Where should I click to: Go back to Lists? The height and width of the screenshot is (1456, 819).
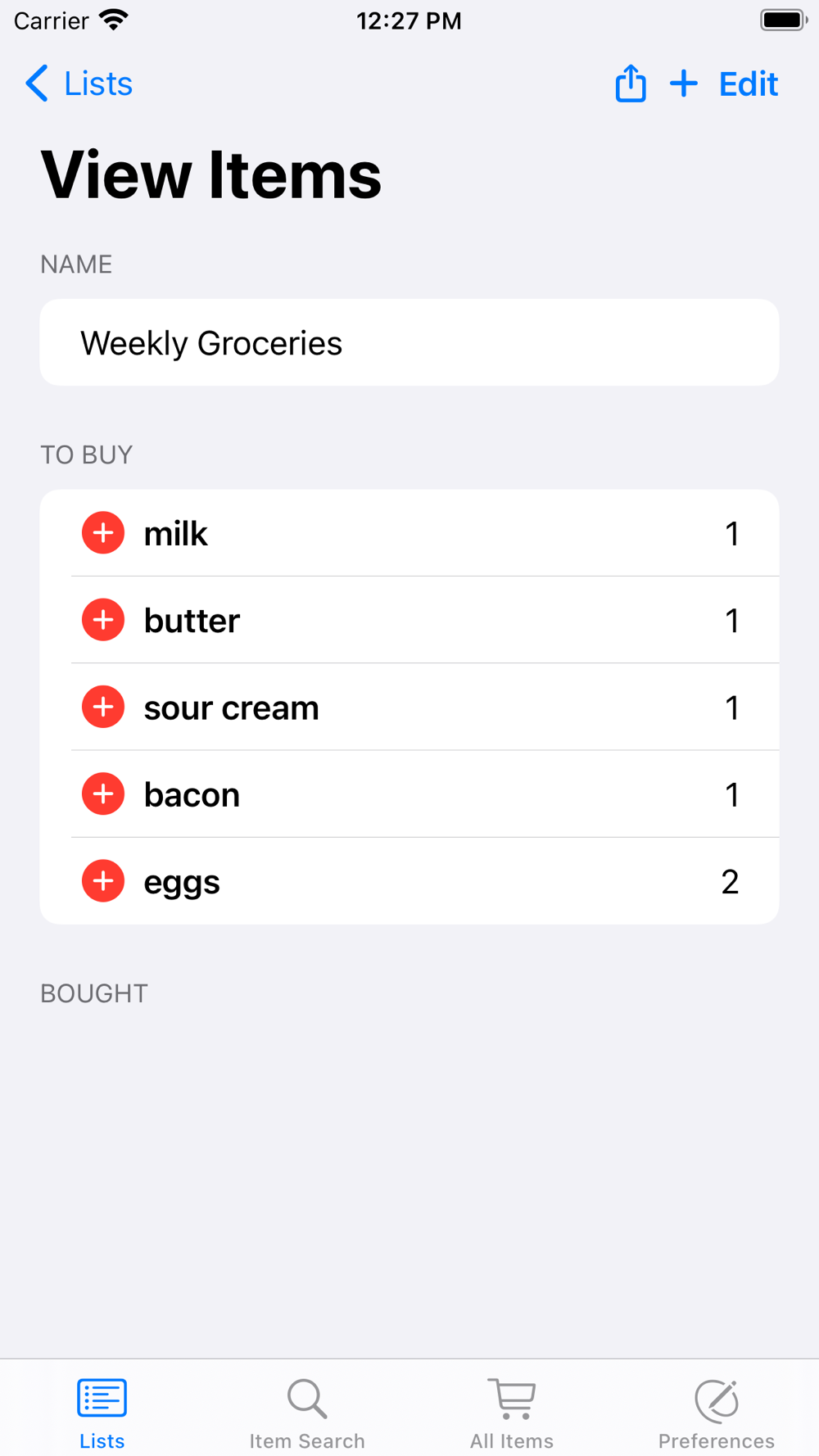[x=79, y=84]
